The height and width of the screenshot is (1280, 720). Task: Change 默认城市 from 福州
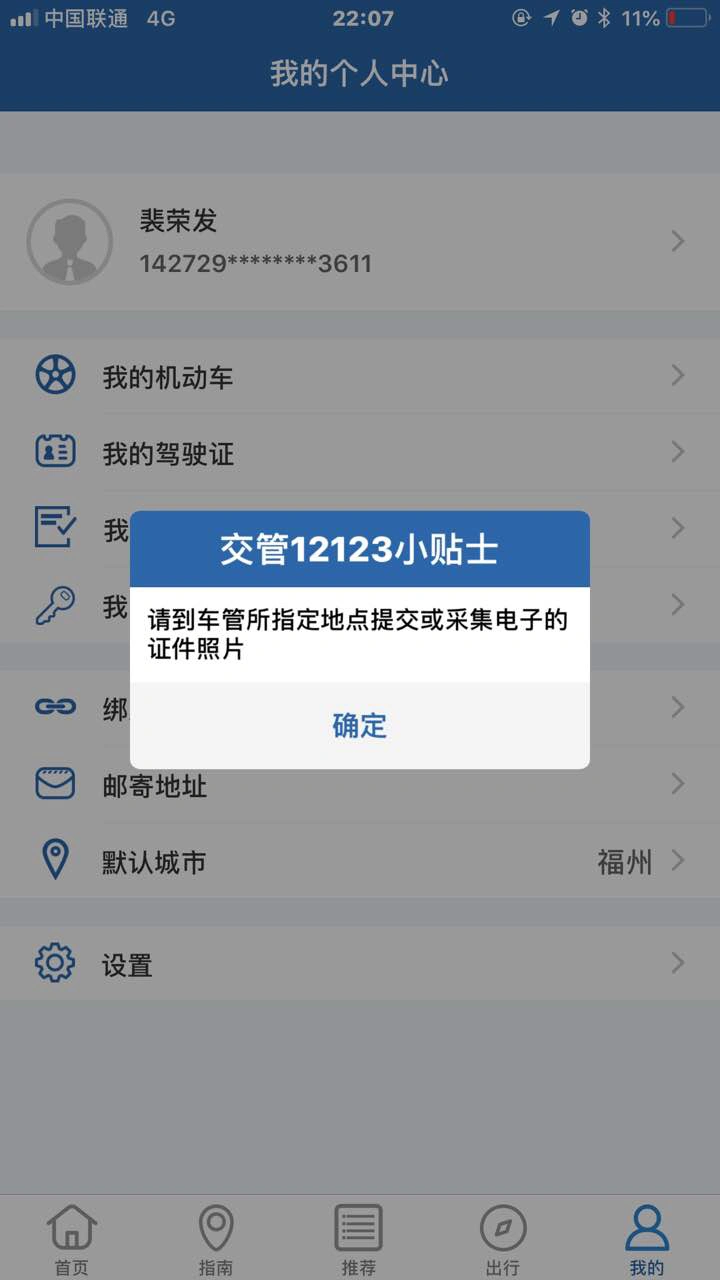(x=359, y=861)
